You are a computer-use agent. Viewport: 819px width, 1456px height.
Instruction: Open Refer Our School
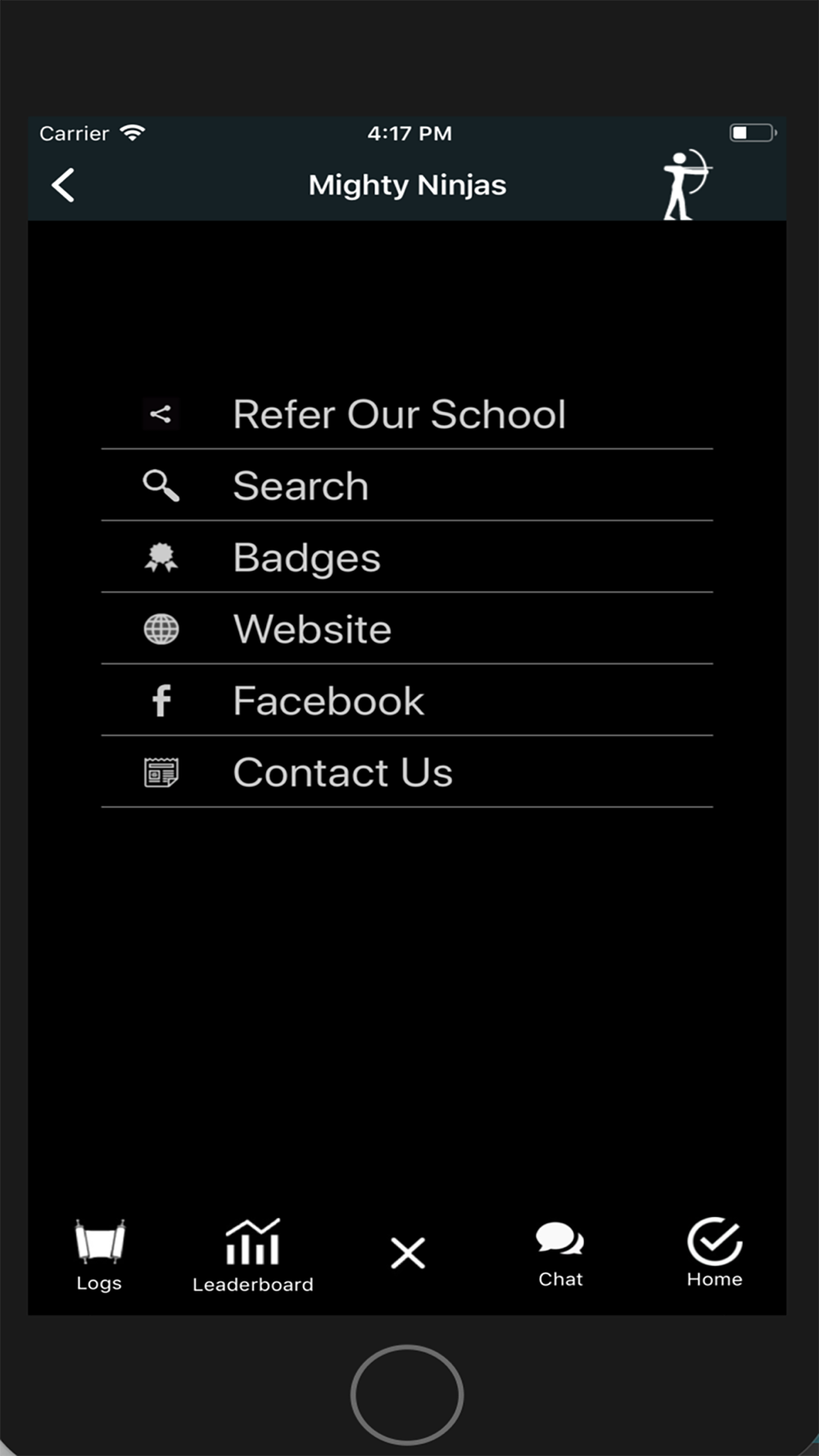[407, 414]
